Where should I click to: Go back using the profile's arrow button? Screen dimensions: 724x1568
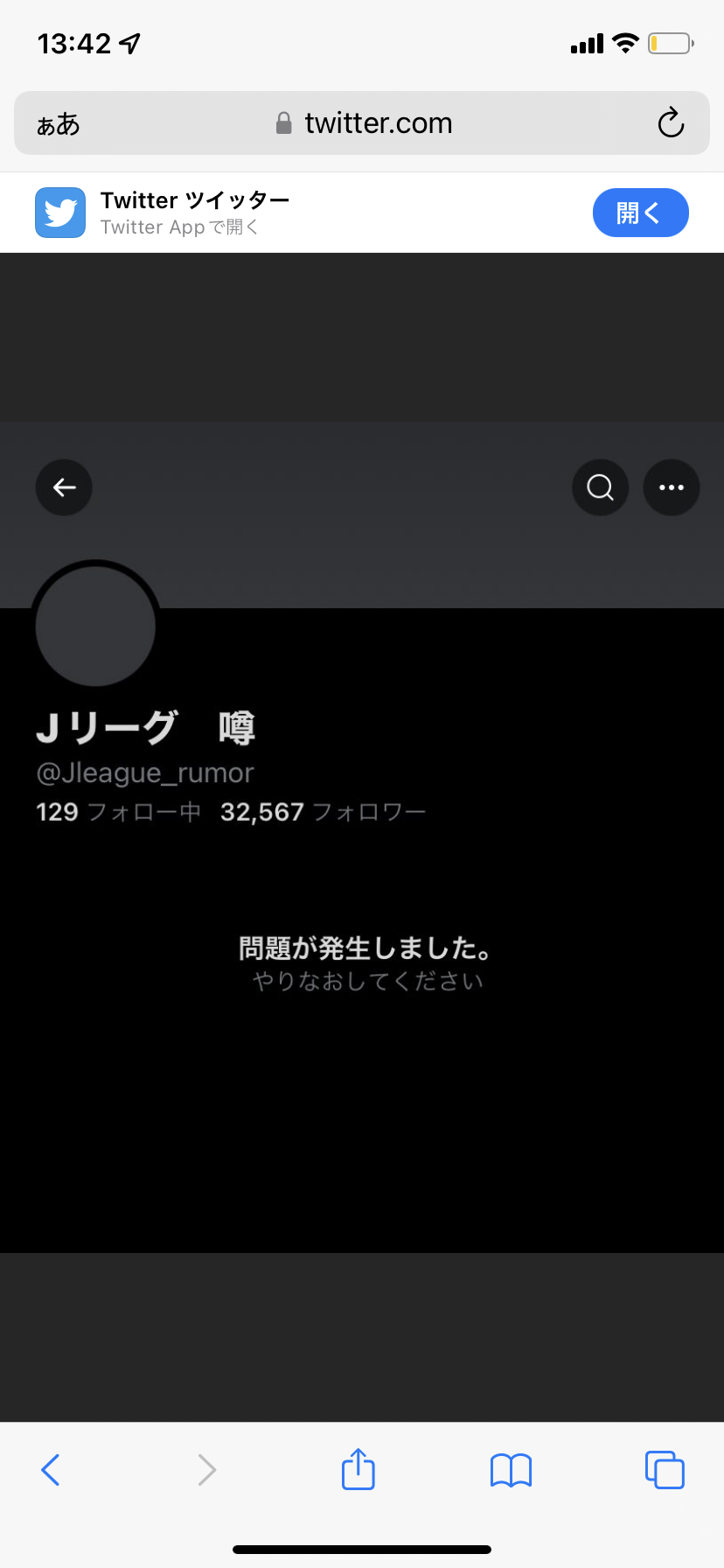pos(64,487)
